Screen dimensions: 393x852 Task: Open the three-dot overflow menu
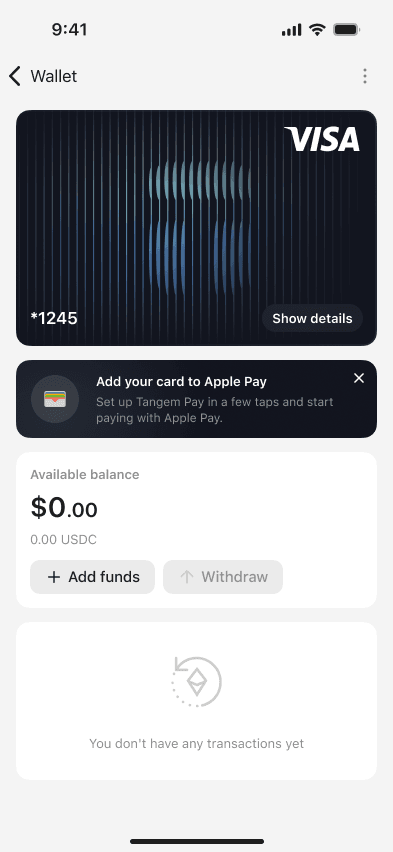[x=365, y=76]
